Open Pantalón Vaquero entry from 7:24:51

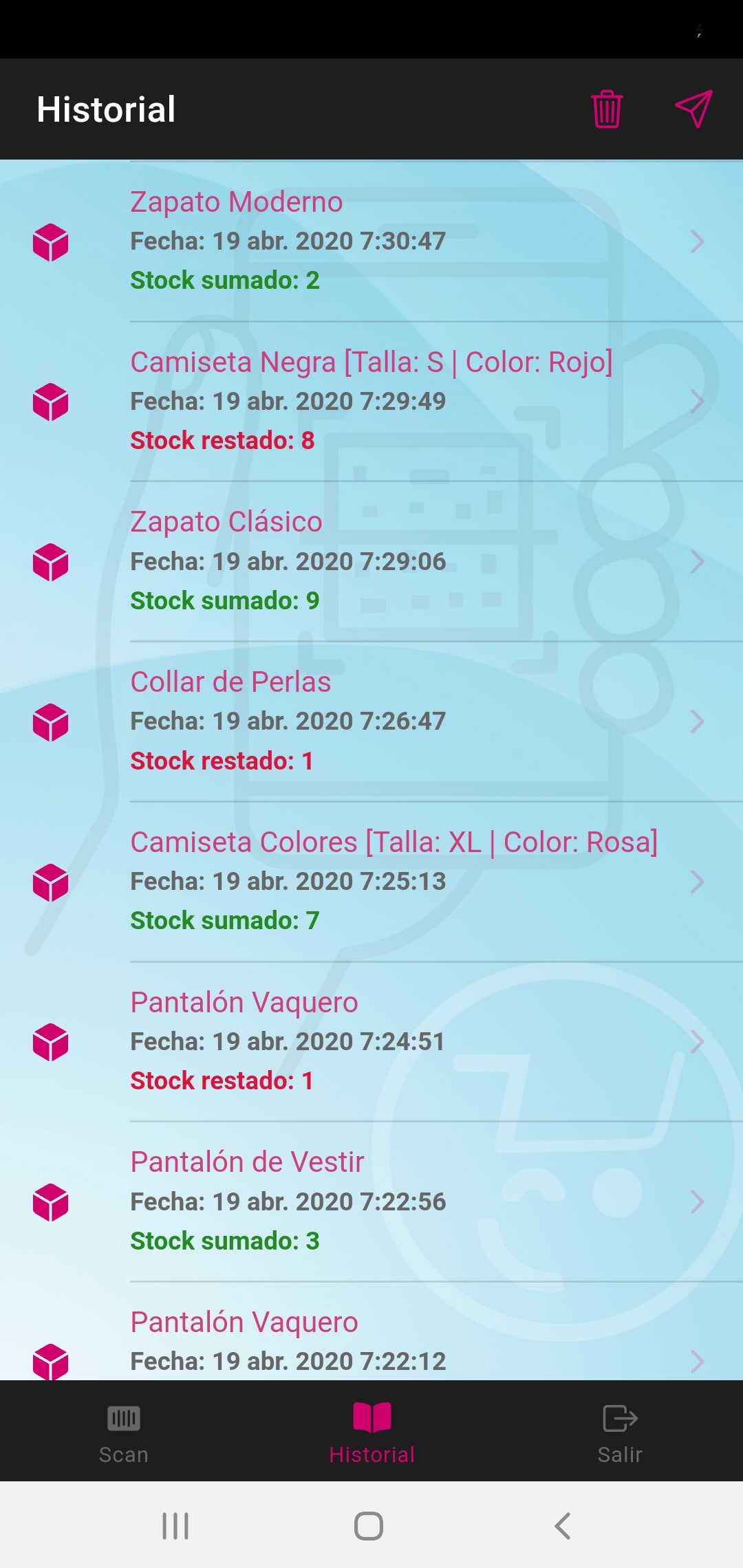pyautogui.click(x=371, y=1042)
